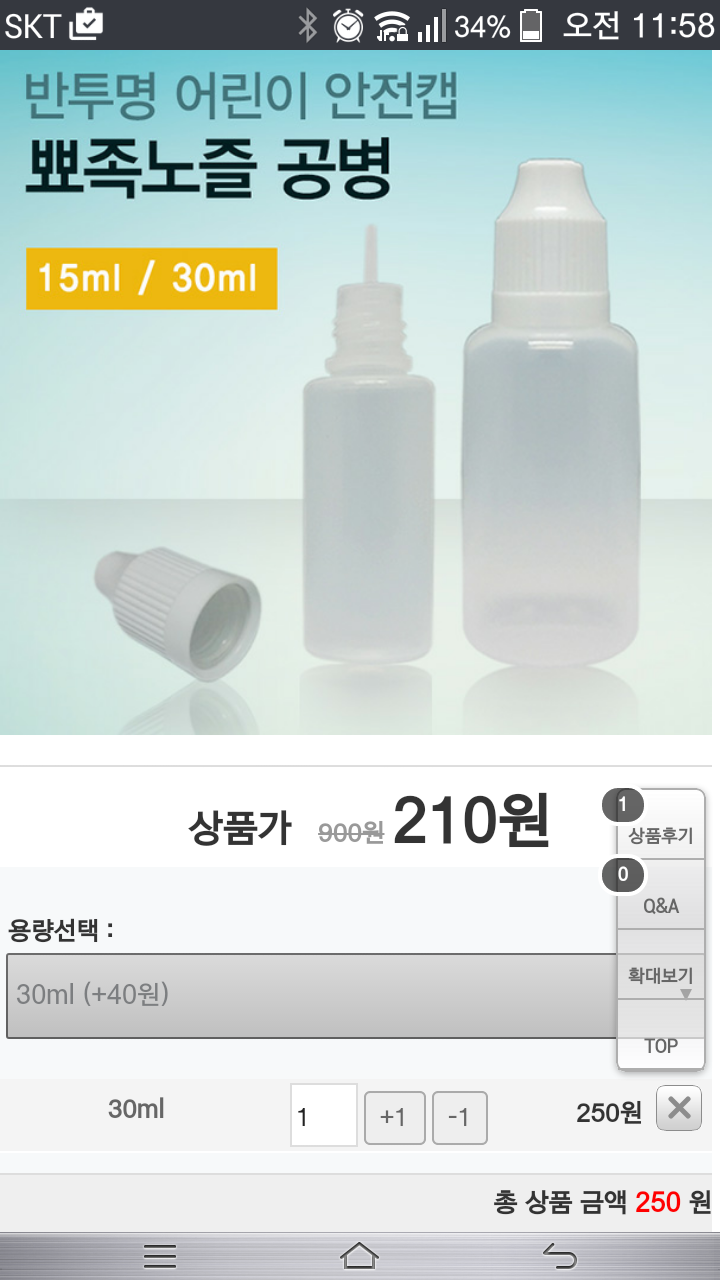The image size is (720, 1280).
Task: Go to the system home screen
Action: [x=359, y=1255]
